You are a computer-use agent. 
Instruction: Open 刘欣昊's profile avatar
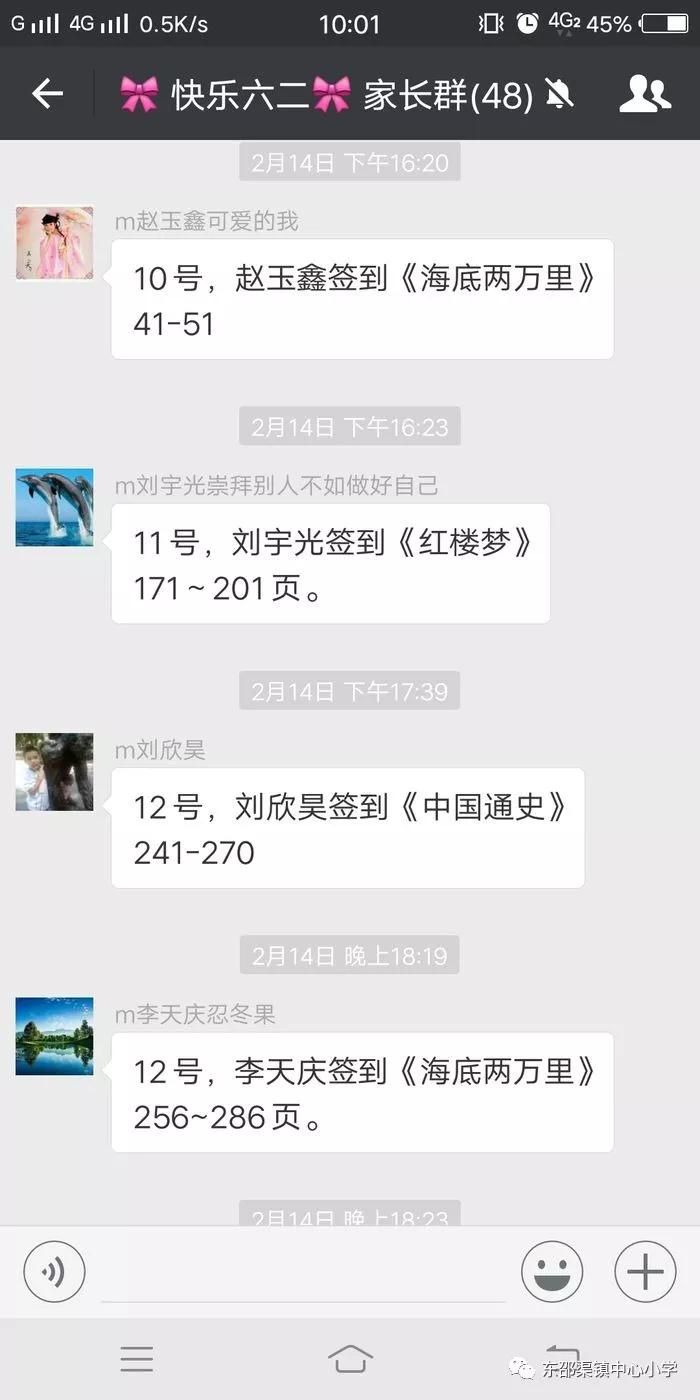coord(54,771)
